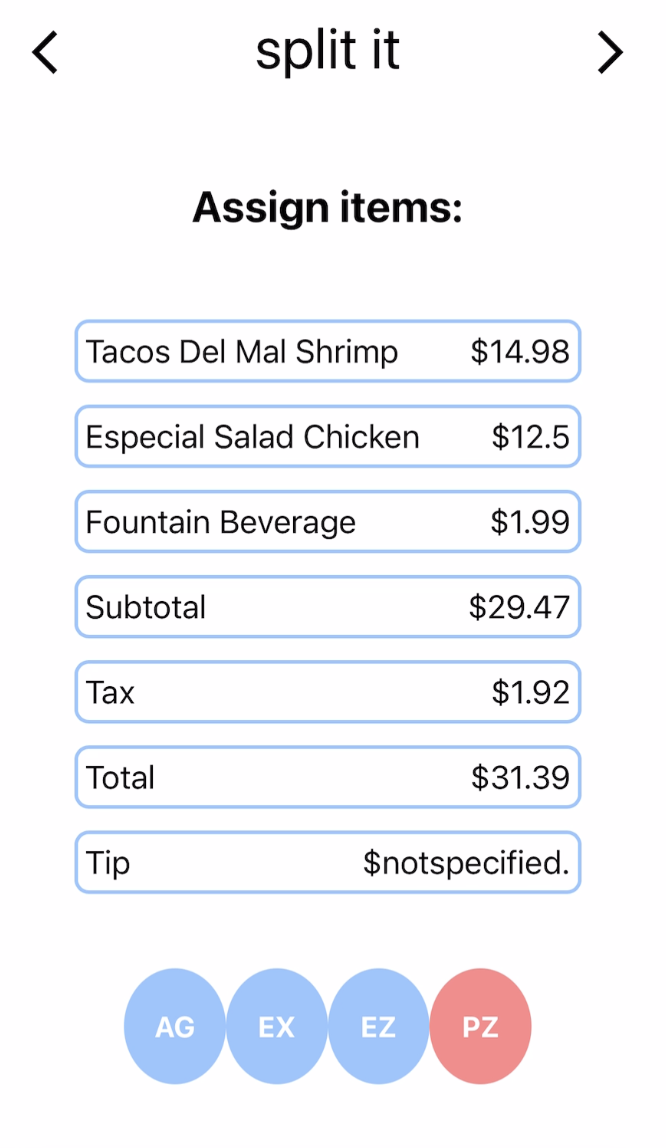Open the Tip row
This screenshot has height=1148, width=666.
point(328,862)
